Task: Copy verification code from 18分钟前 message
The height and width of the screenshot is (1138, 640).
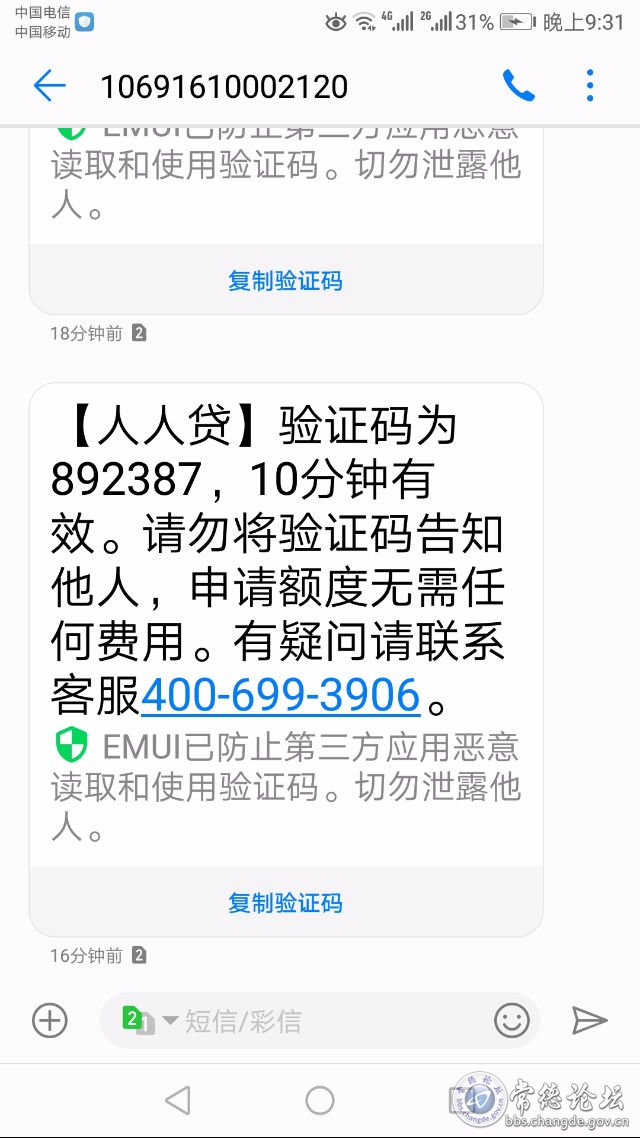Action: 285,281
